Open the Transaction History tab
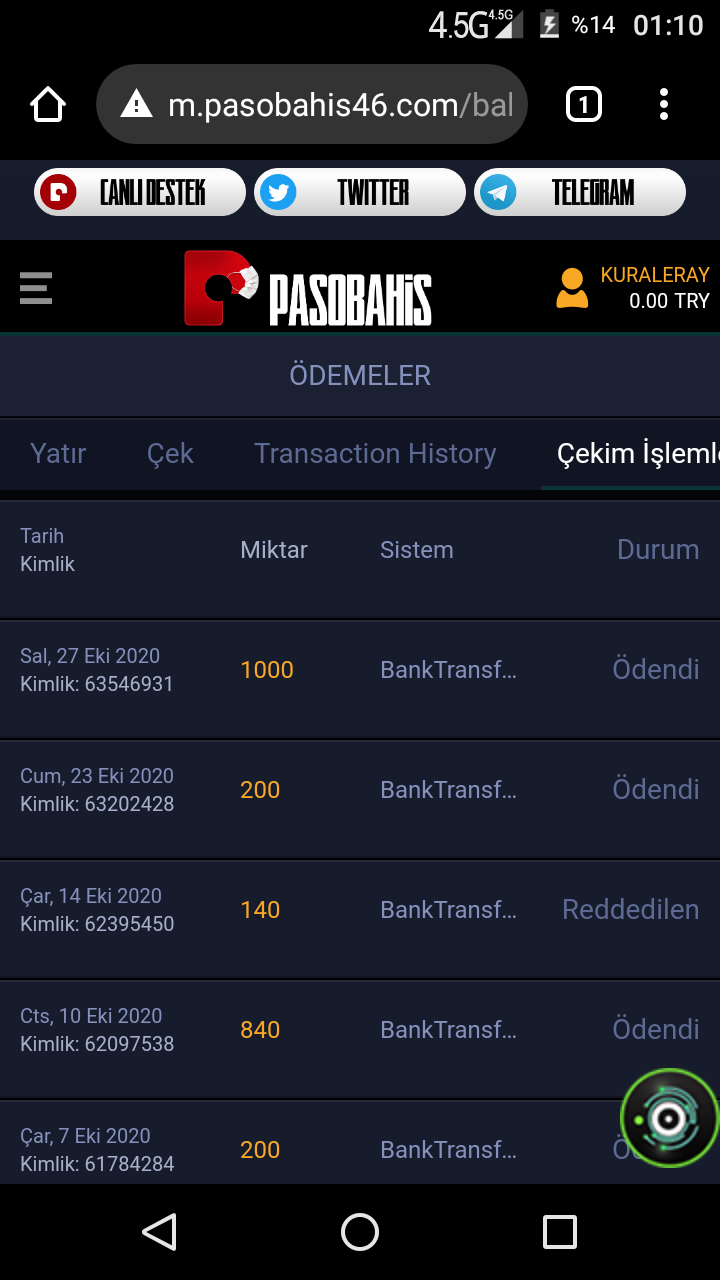Viewport: 720px width, 1280px height. pos(375,453)
